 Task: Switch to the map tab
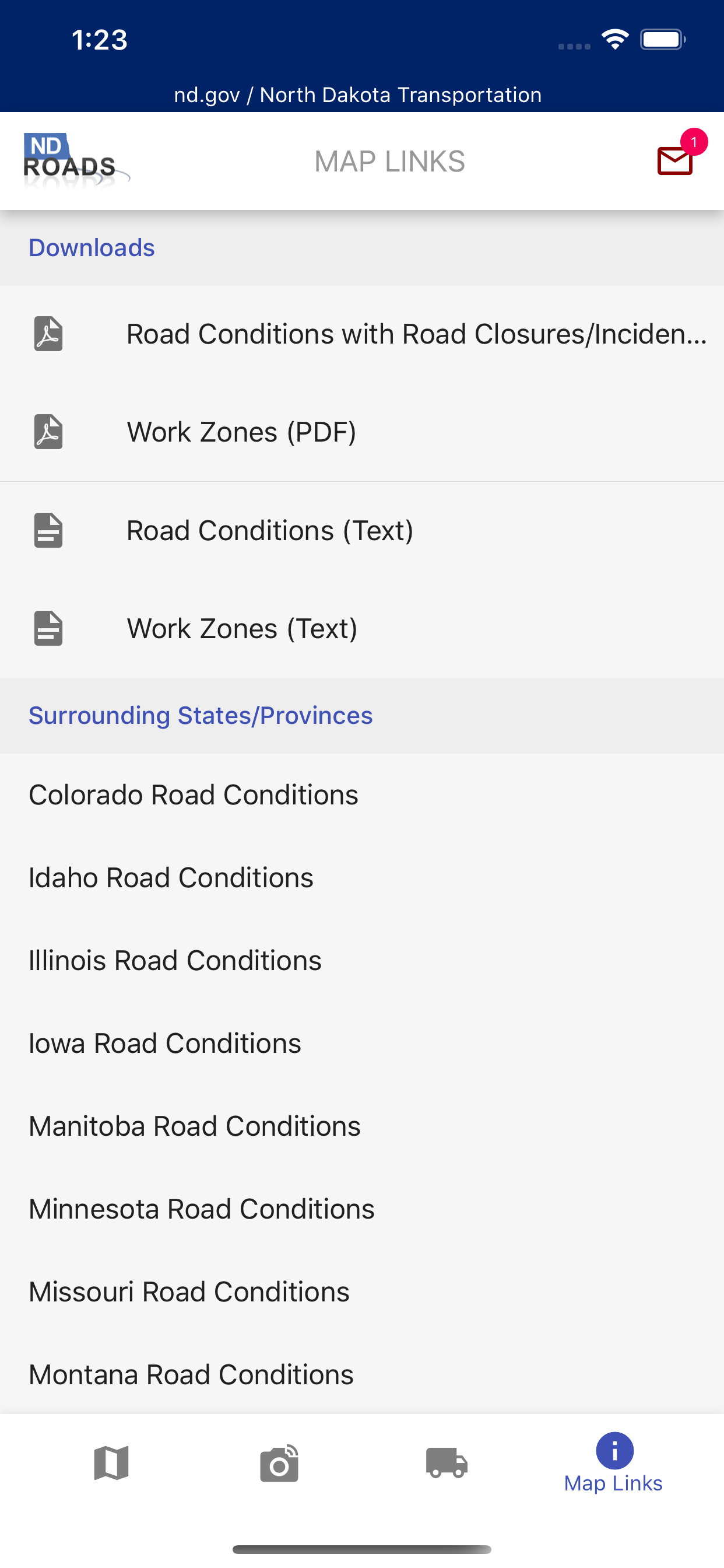(111, 1464)
